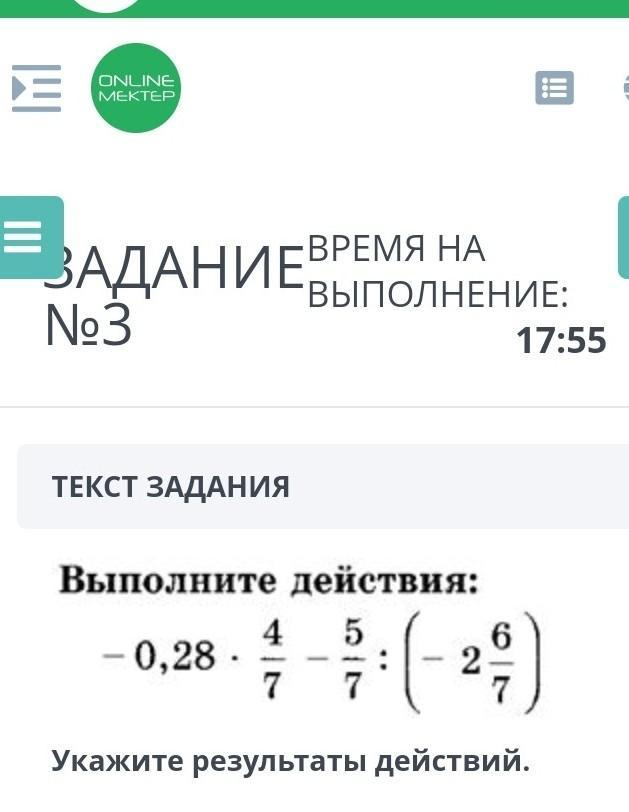
Task: Open the Online Mektep home logo
Action: [136, 88]
